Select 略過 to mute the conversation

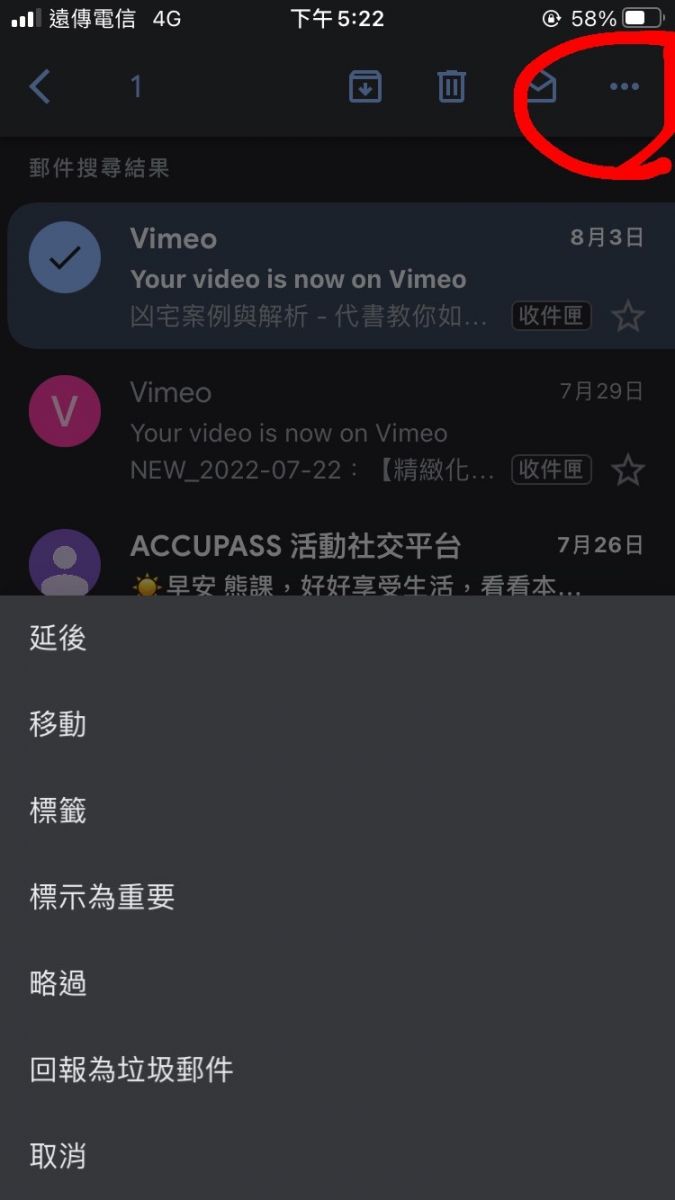58,983
